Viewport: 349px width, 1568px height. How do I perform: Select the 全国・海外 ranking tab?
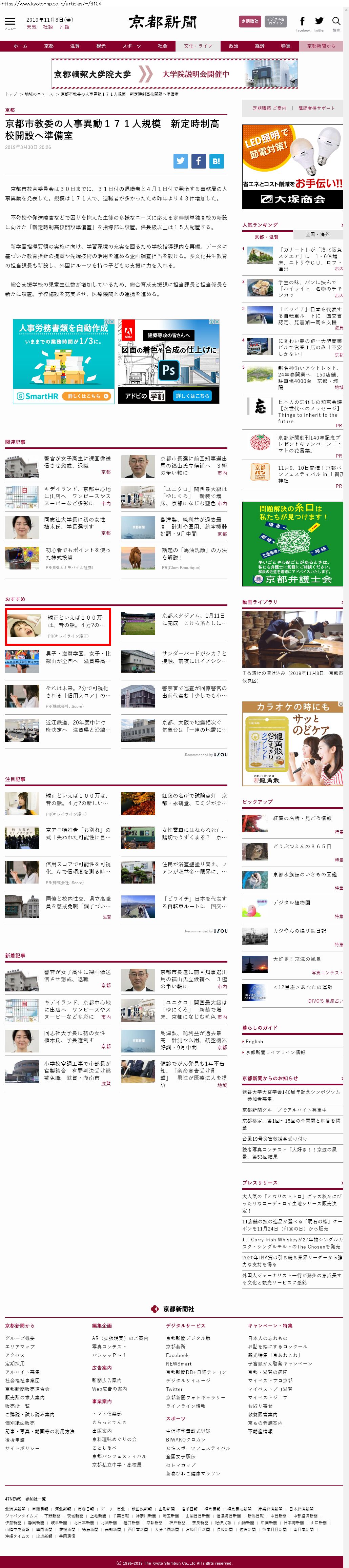tap(317, 234)
